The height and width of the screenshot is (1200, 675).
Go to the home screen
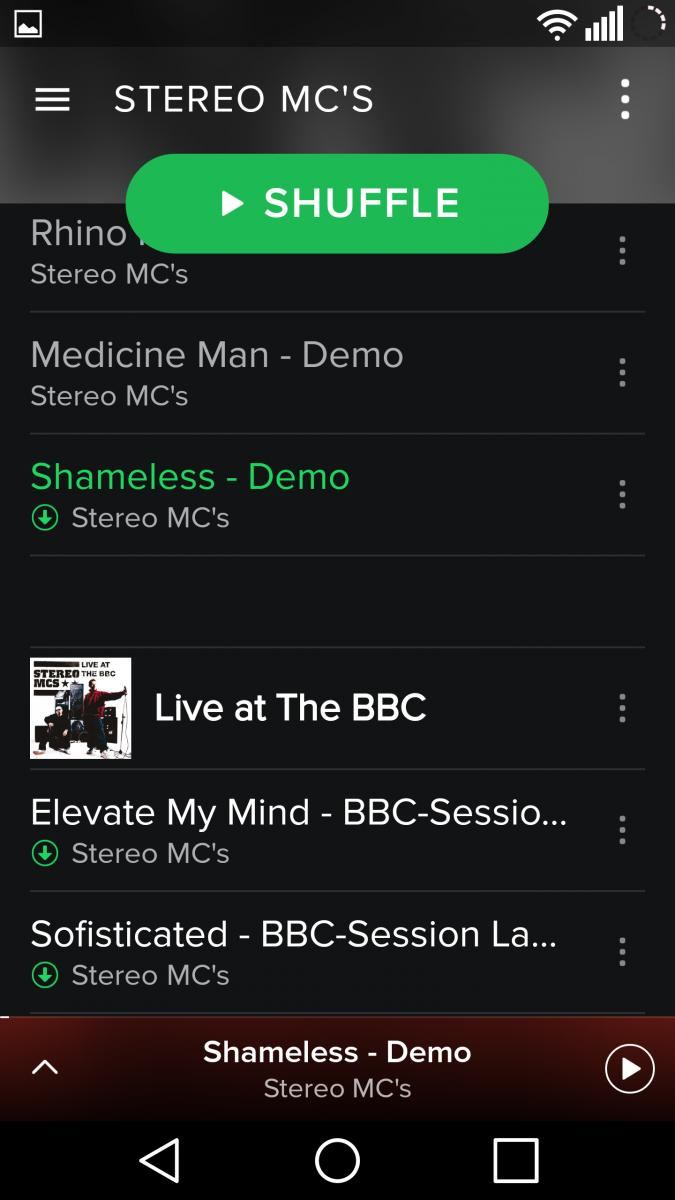pos(337,1161)
